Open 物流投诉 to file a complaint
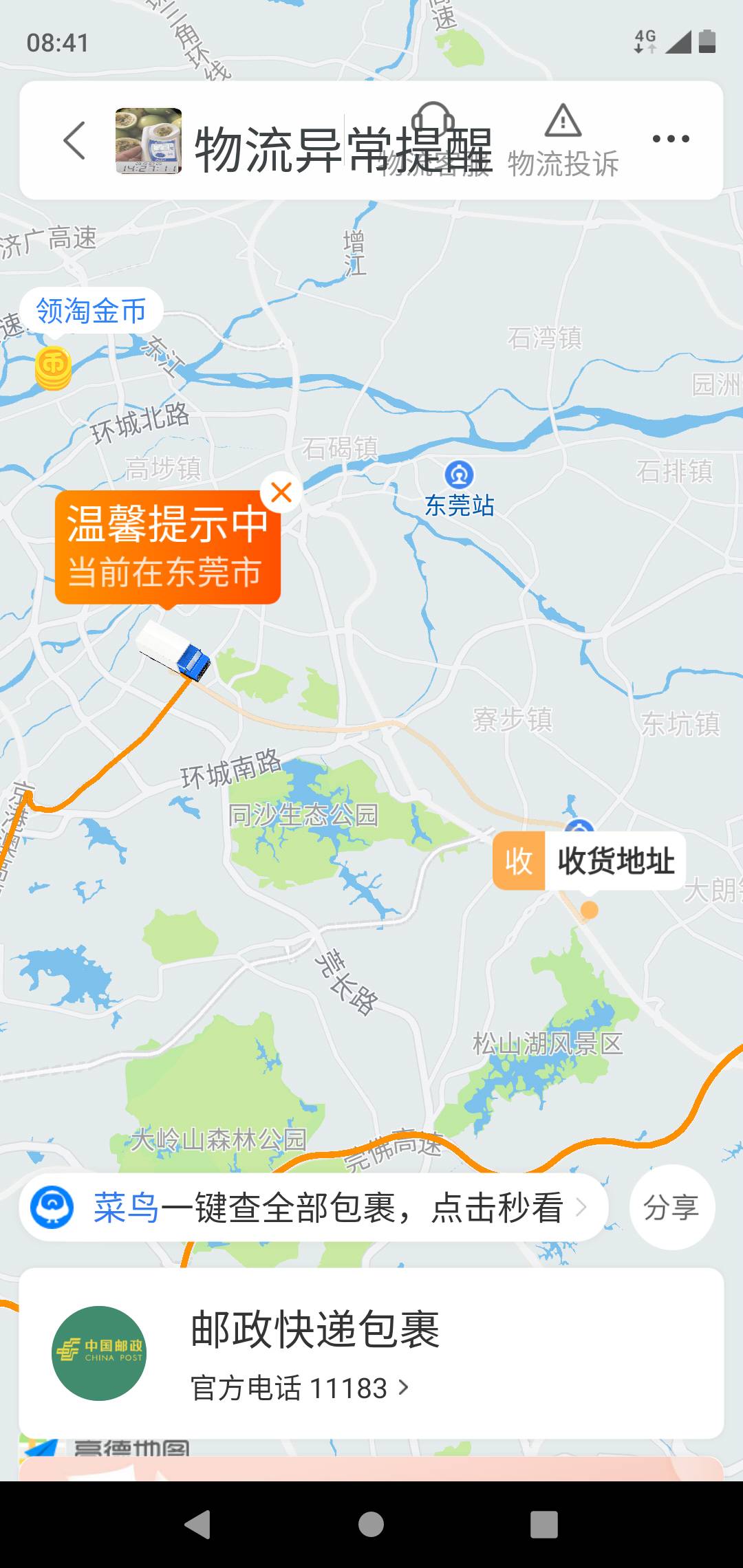The width and height of the screenshot is (743, 1568). (x=563, y=140)
